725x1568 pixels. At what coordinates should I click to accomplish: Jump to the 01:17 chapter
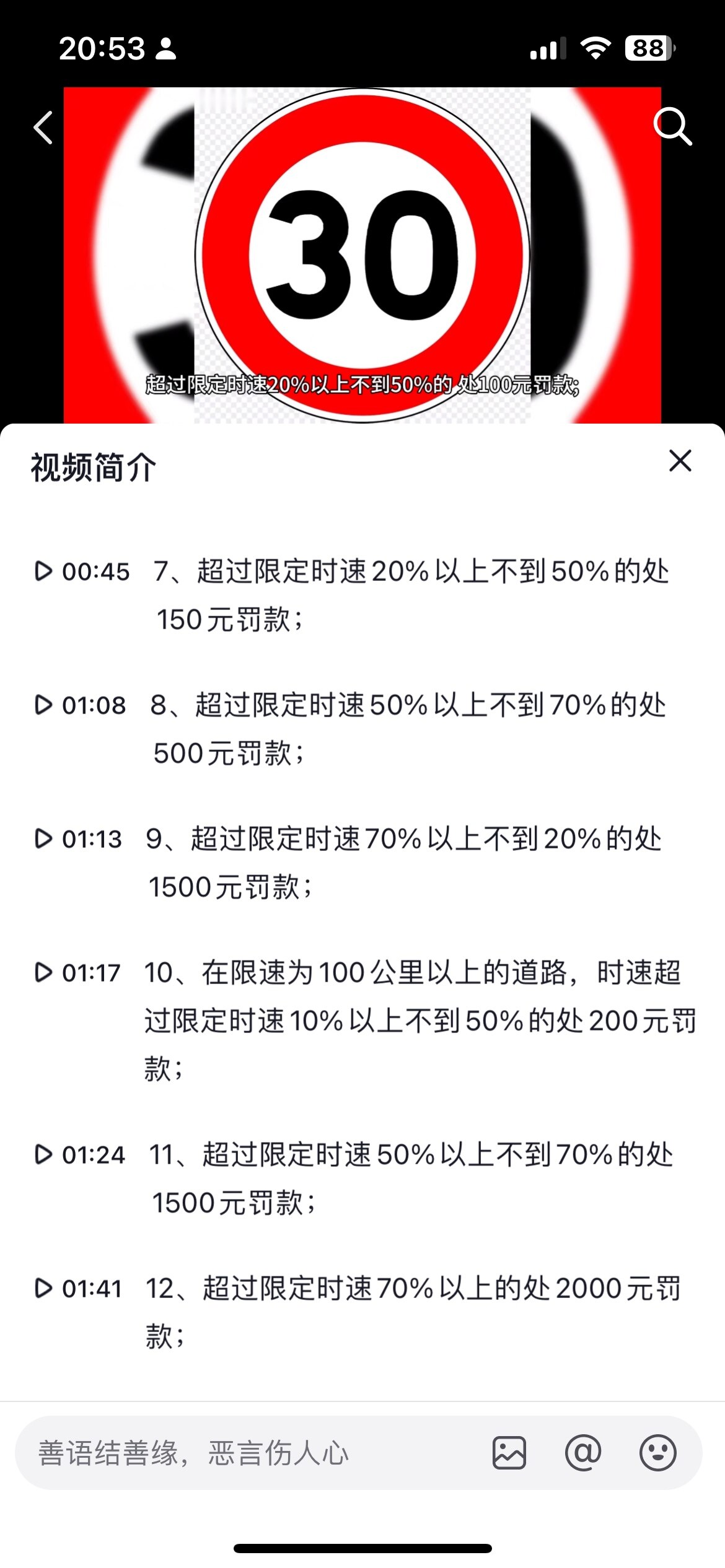tap(79, 972)
